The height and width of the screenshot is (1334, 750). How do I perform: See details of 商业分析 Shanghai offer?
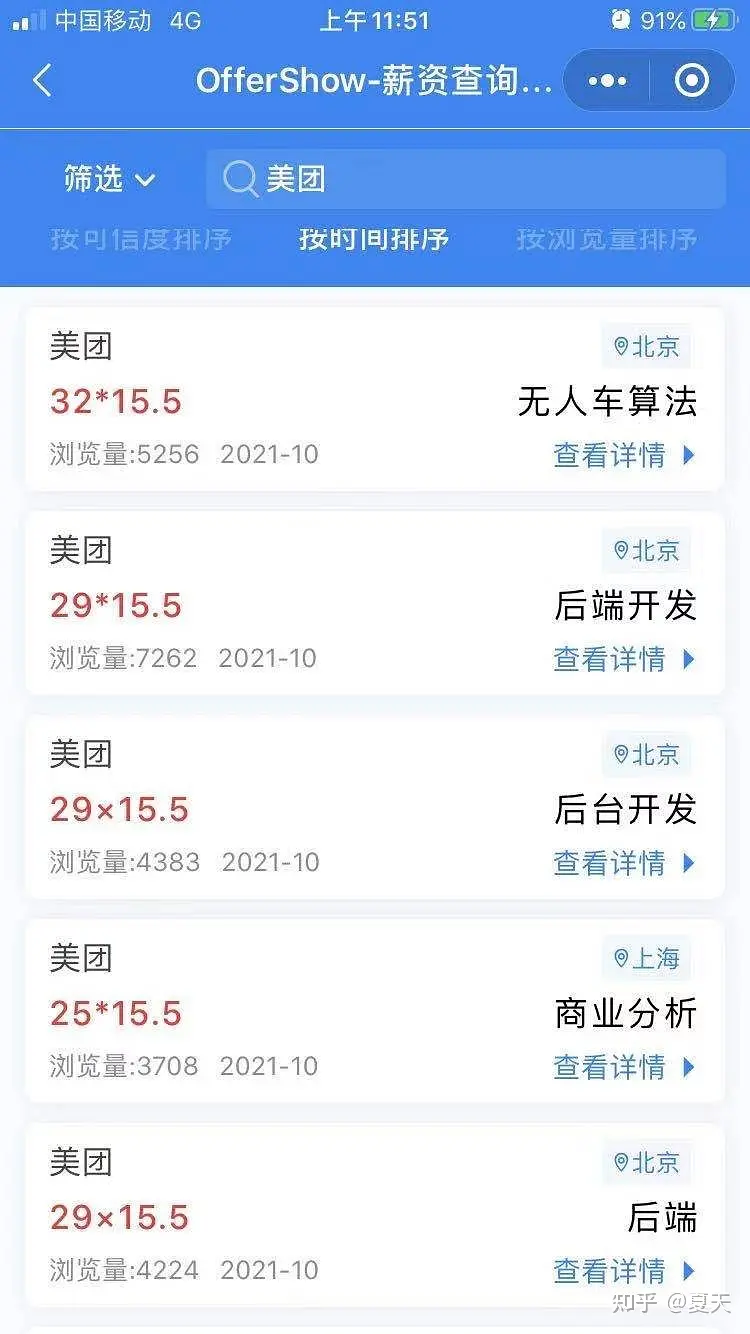[624, 1067]
